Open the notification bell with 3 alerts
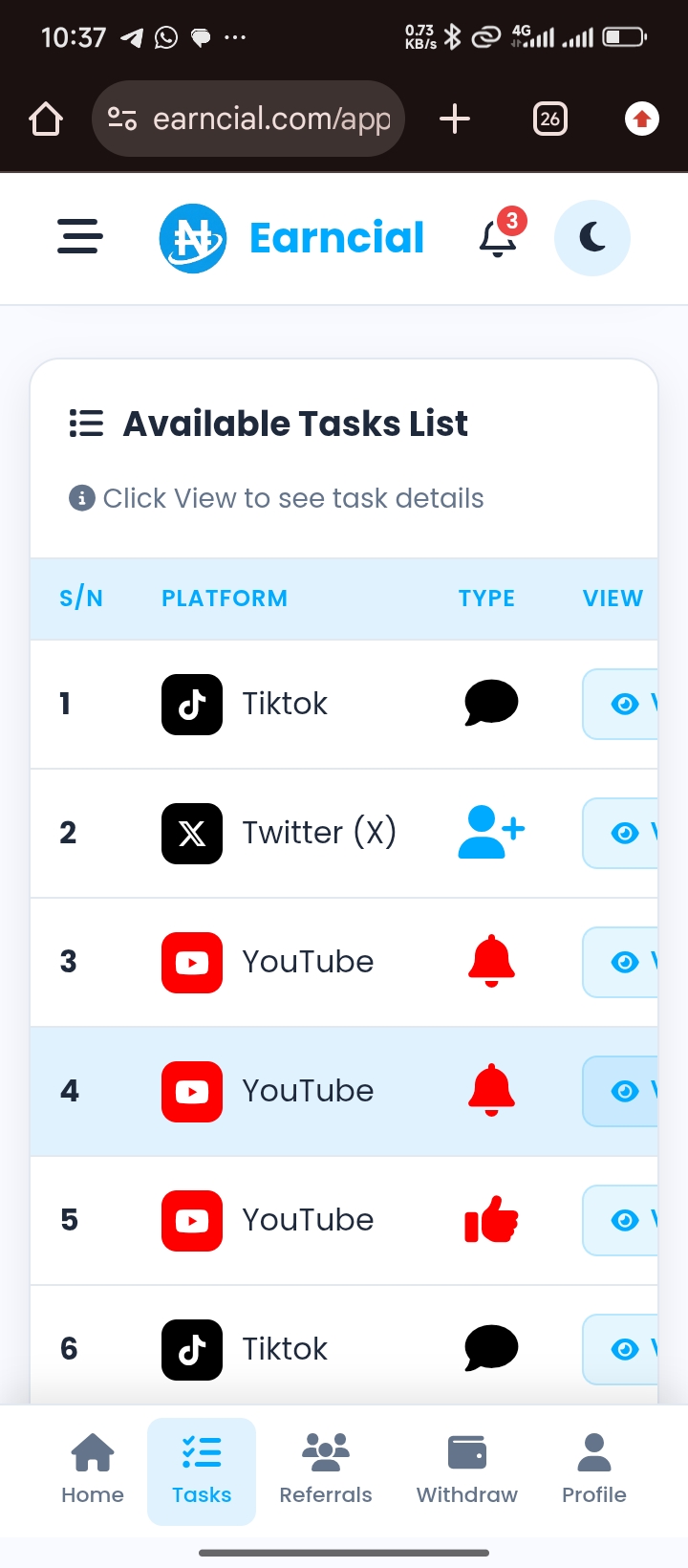688x1568 pixels. click(498, 238)
